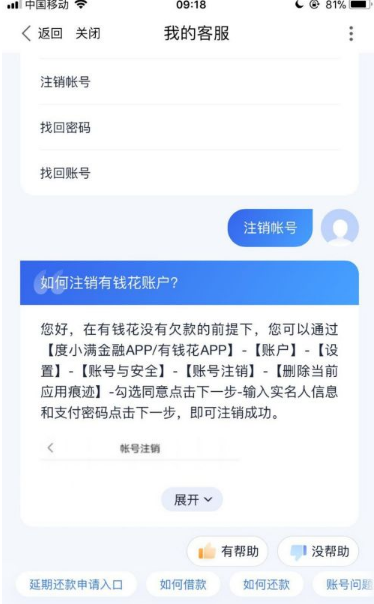Tap the 延期还款申请入口 chip
This screenshot has height=604, width=374.
tap(76, 584)
